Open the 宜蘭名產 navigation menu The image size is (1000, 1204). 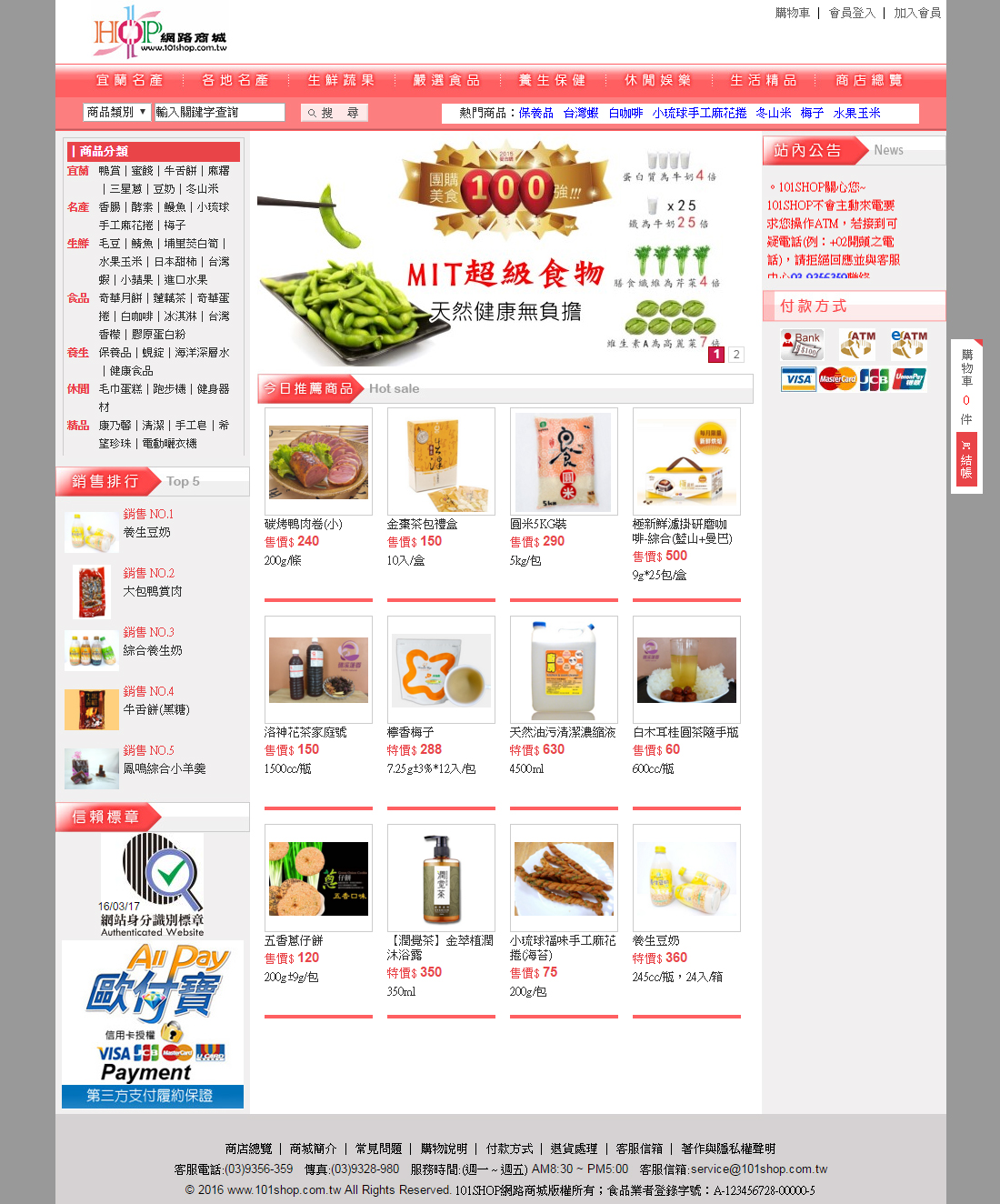click(130, 80)
